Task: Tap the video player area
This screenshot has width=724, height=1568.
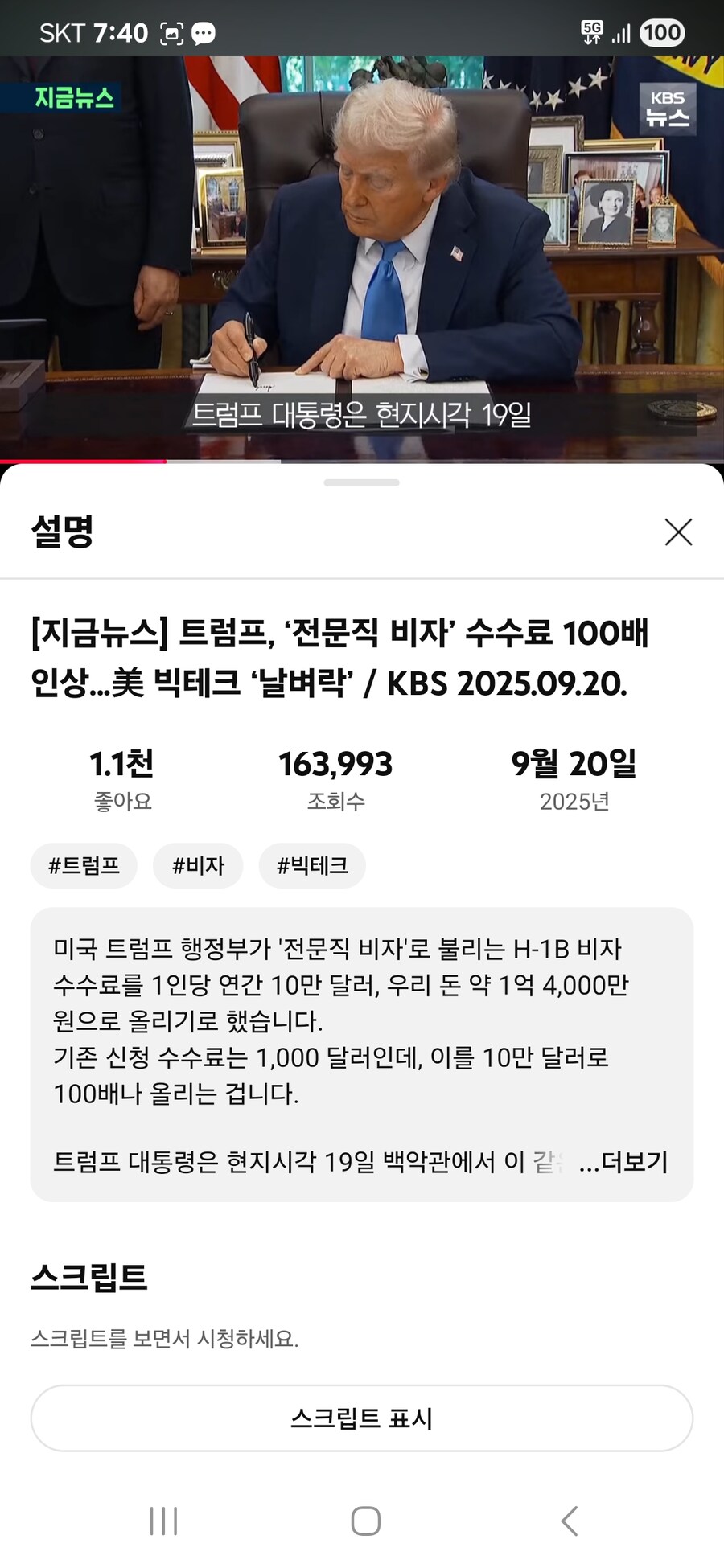Action: click(x=361, y=257)
